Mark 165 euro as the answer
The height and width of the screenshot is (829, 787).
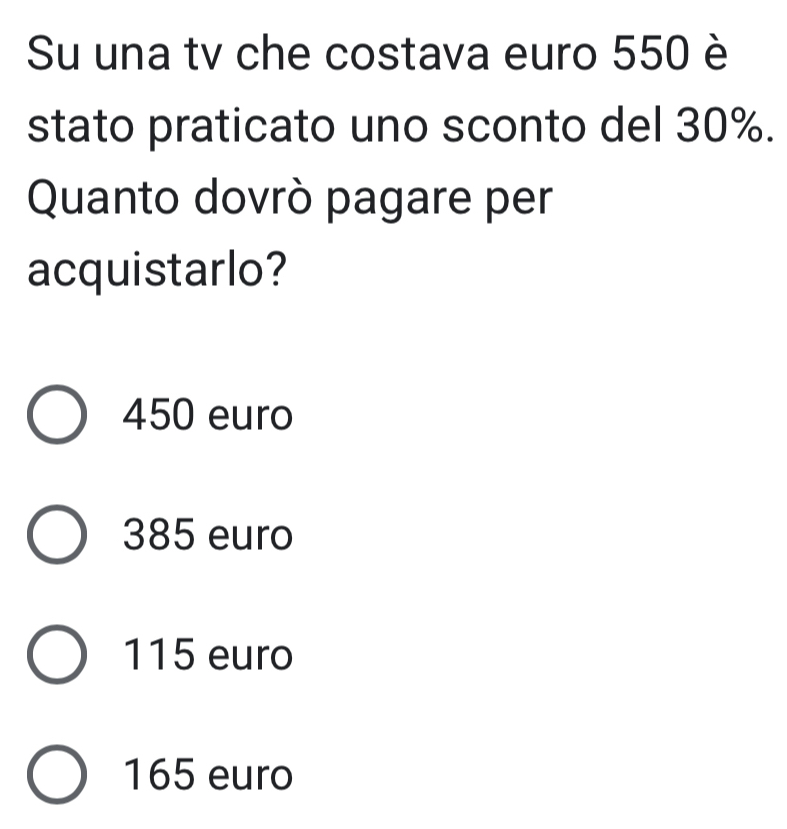[59, 776]
